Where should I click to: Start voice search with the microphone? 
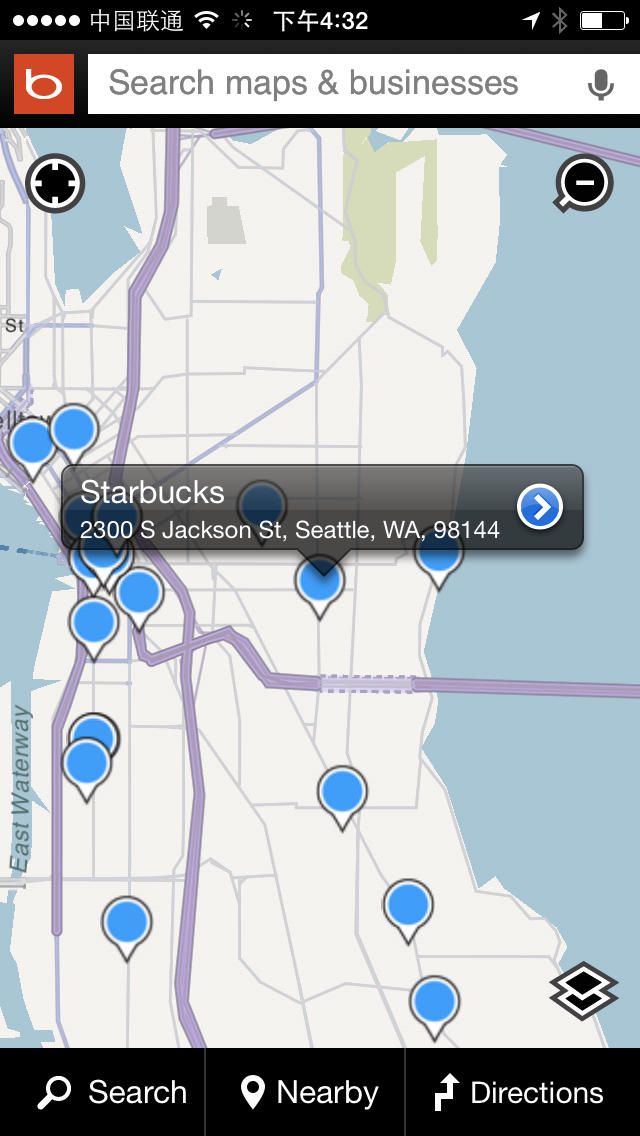(600, 85)
